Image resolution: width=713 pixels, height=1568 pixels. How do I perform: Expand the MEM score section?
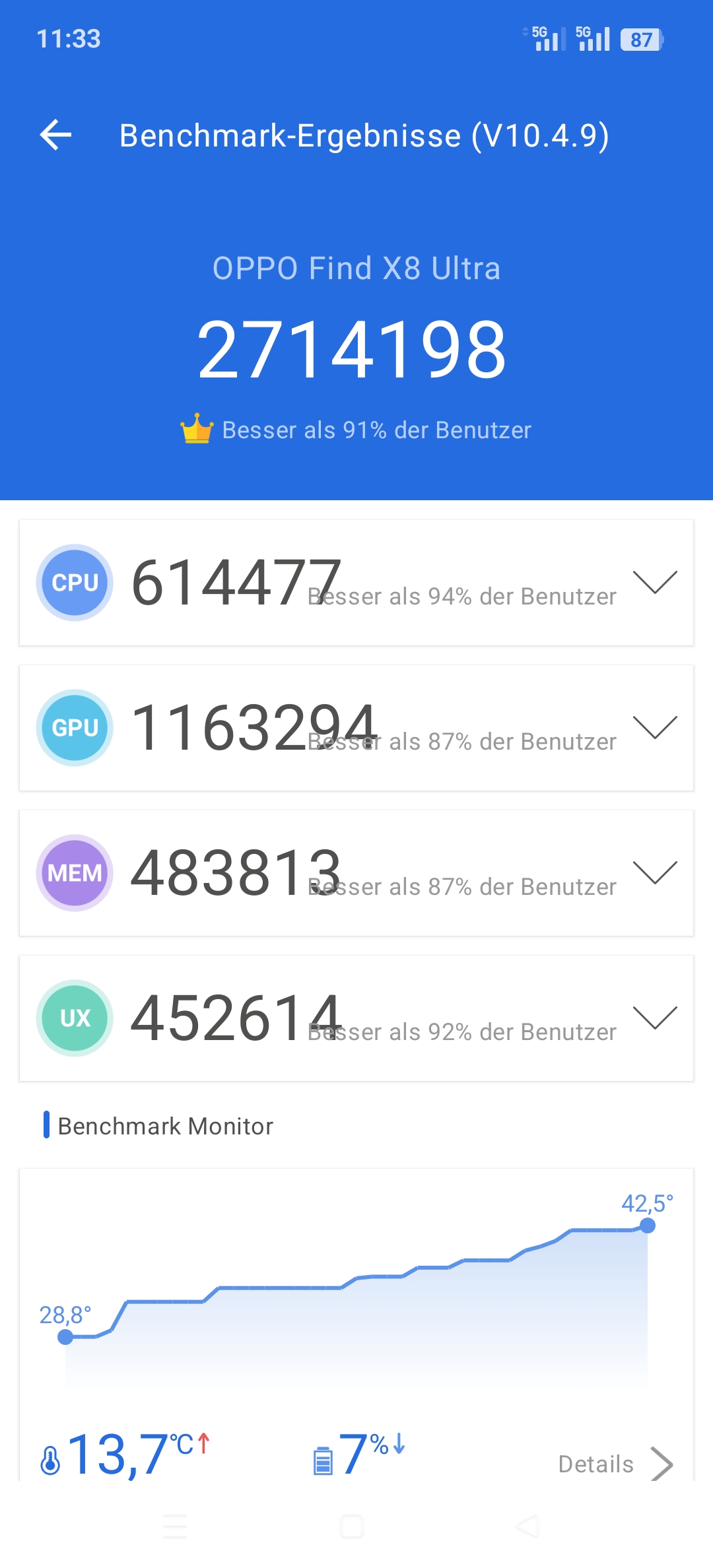pyautogui.click(x=655, y=872)
